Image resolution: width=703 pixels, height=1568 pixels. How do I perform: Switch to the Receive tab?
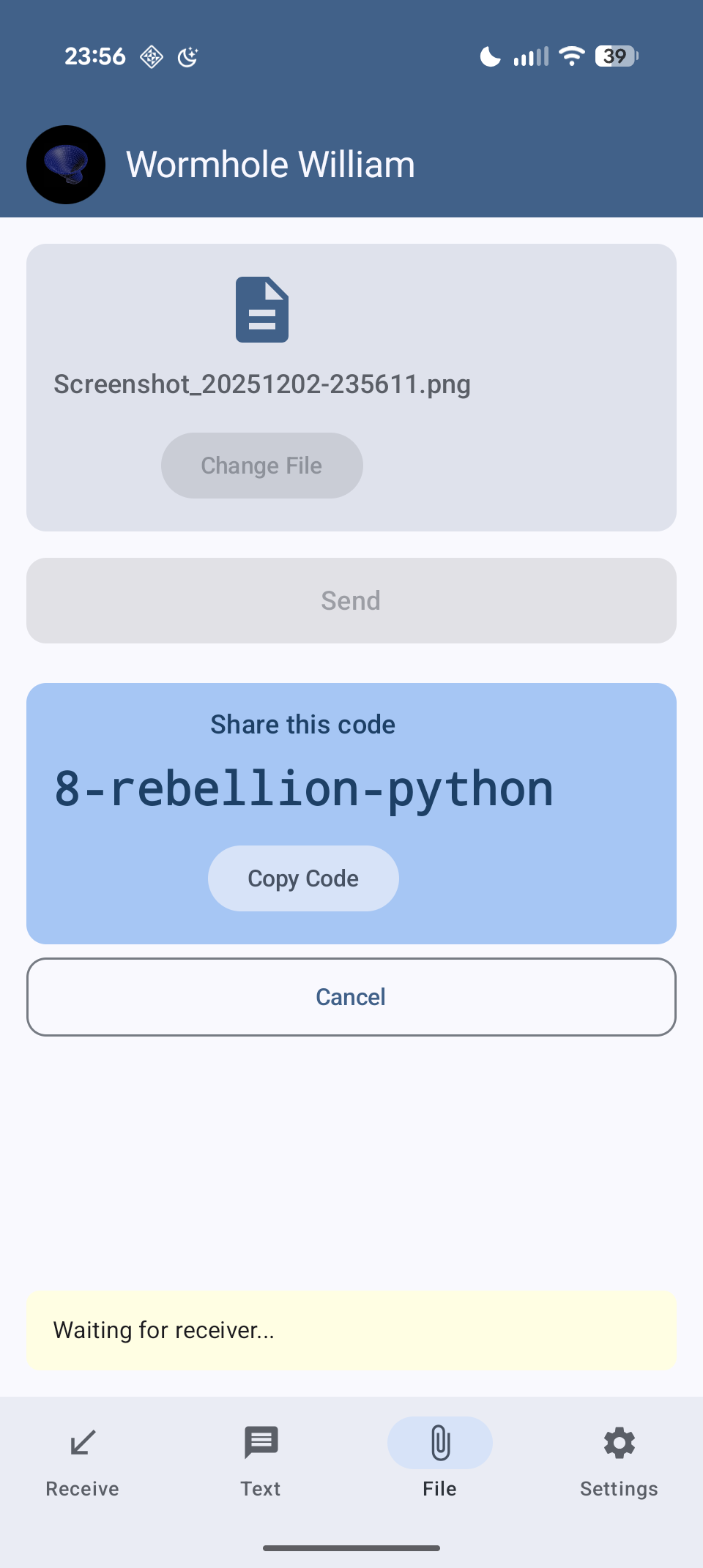(x=81, y=1464)
